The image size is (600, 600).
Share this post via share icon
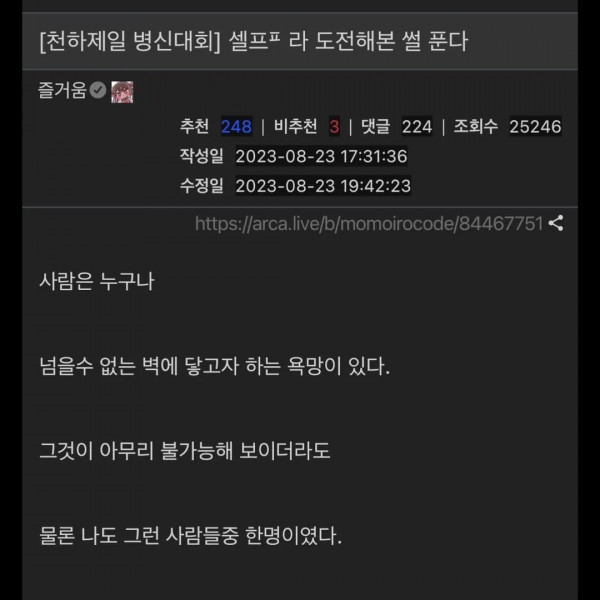tap(557, 224)
